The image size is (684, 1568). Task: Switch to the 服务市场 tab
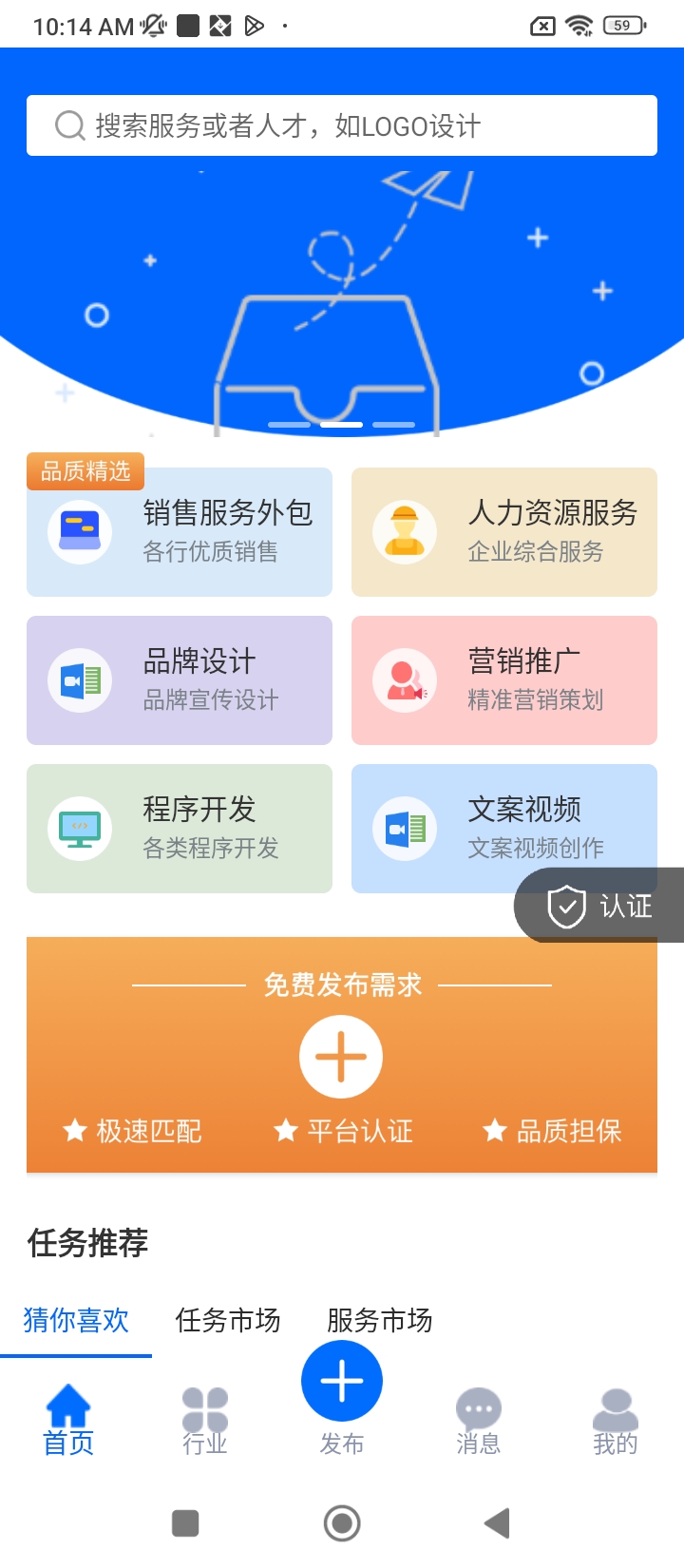tap(380, 1320)
